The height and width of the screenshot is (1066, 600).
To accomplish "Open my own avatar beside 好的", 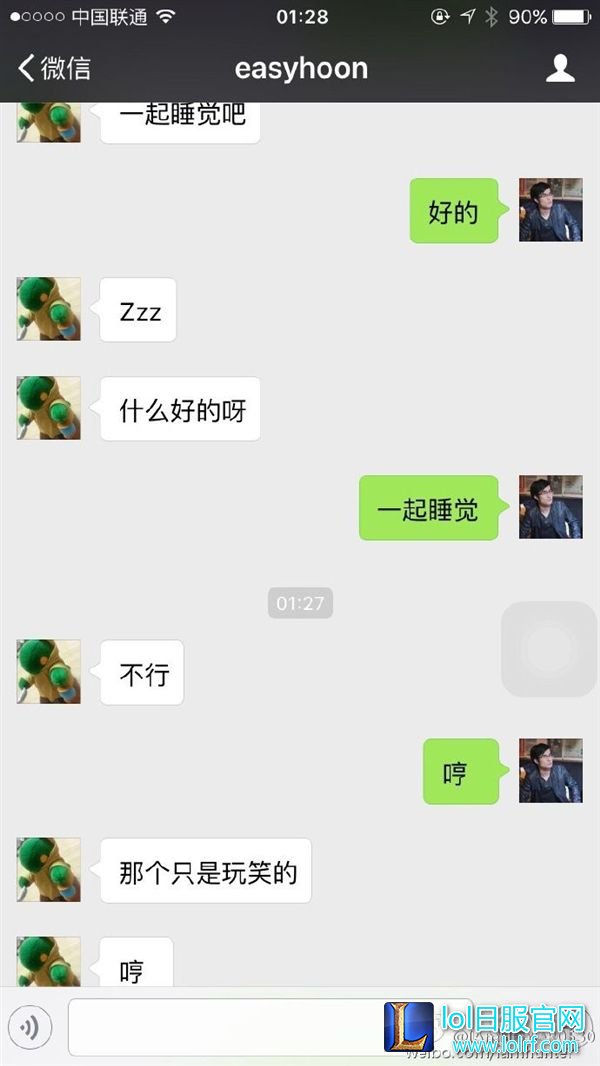I will tap(550, 210).
